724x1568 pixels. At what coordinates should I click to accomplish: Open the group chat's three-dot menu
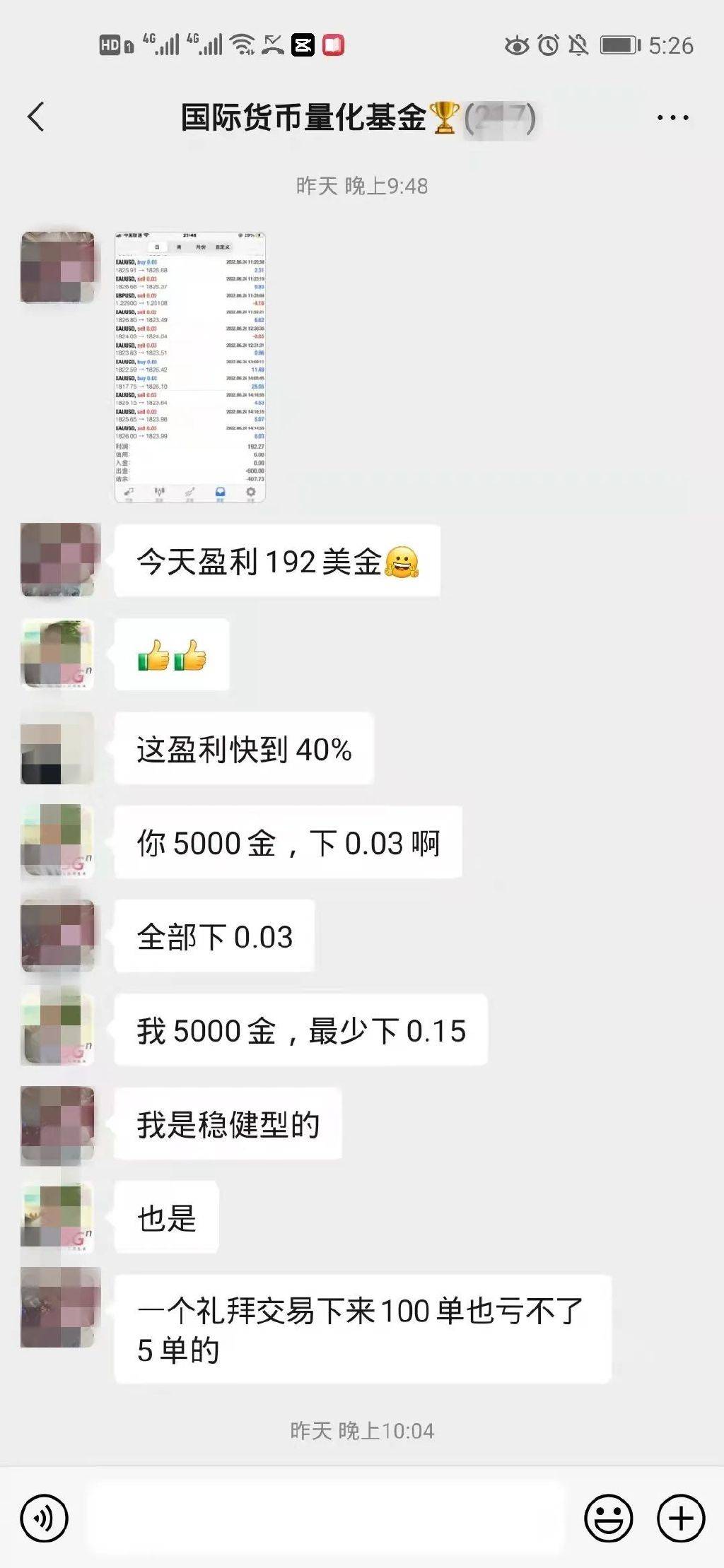672,118
